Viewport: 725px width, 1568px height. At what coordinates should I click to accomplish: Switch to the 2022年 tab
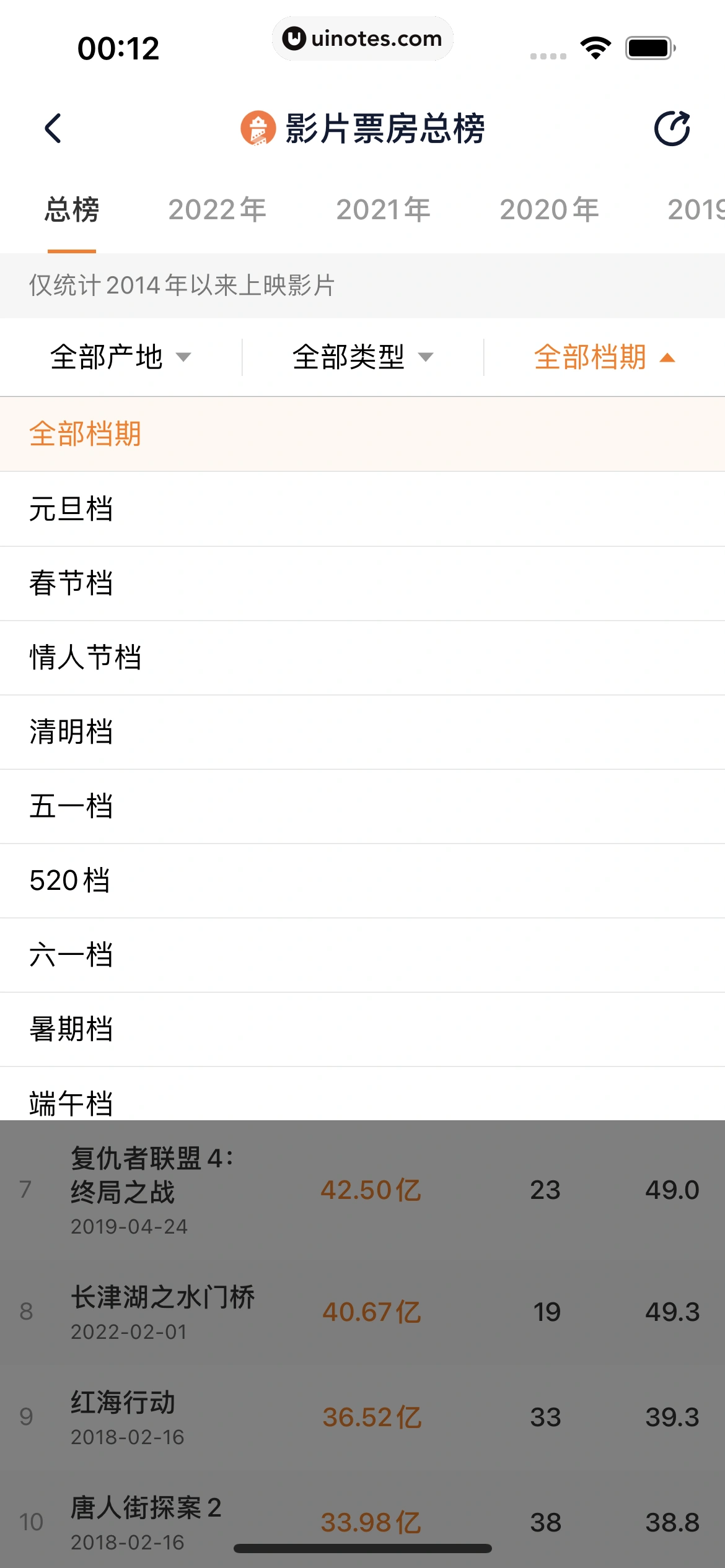point(217,210)
